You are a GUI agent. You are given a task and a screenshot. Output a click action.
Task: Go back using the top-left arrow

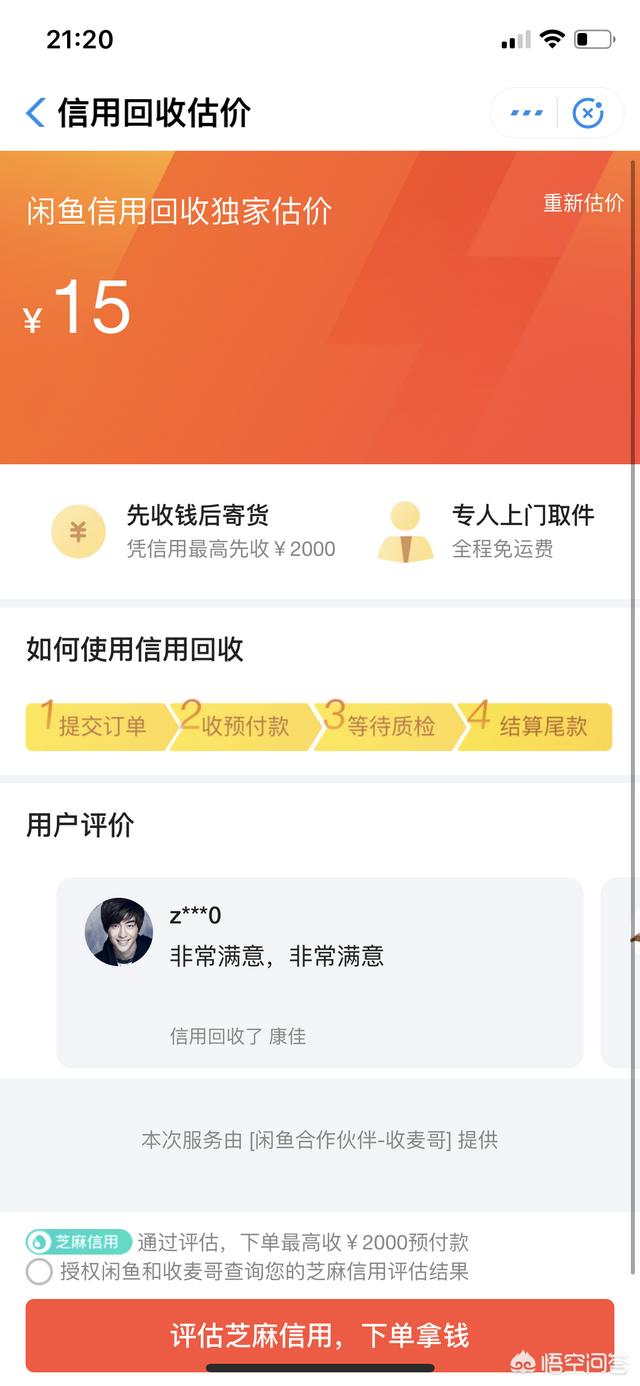tap(36, 113)
